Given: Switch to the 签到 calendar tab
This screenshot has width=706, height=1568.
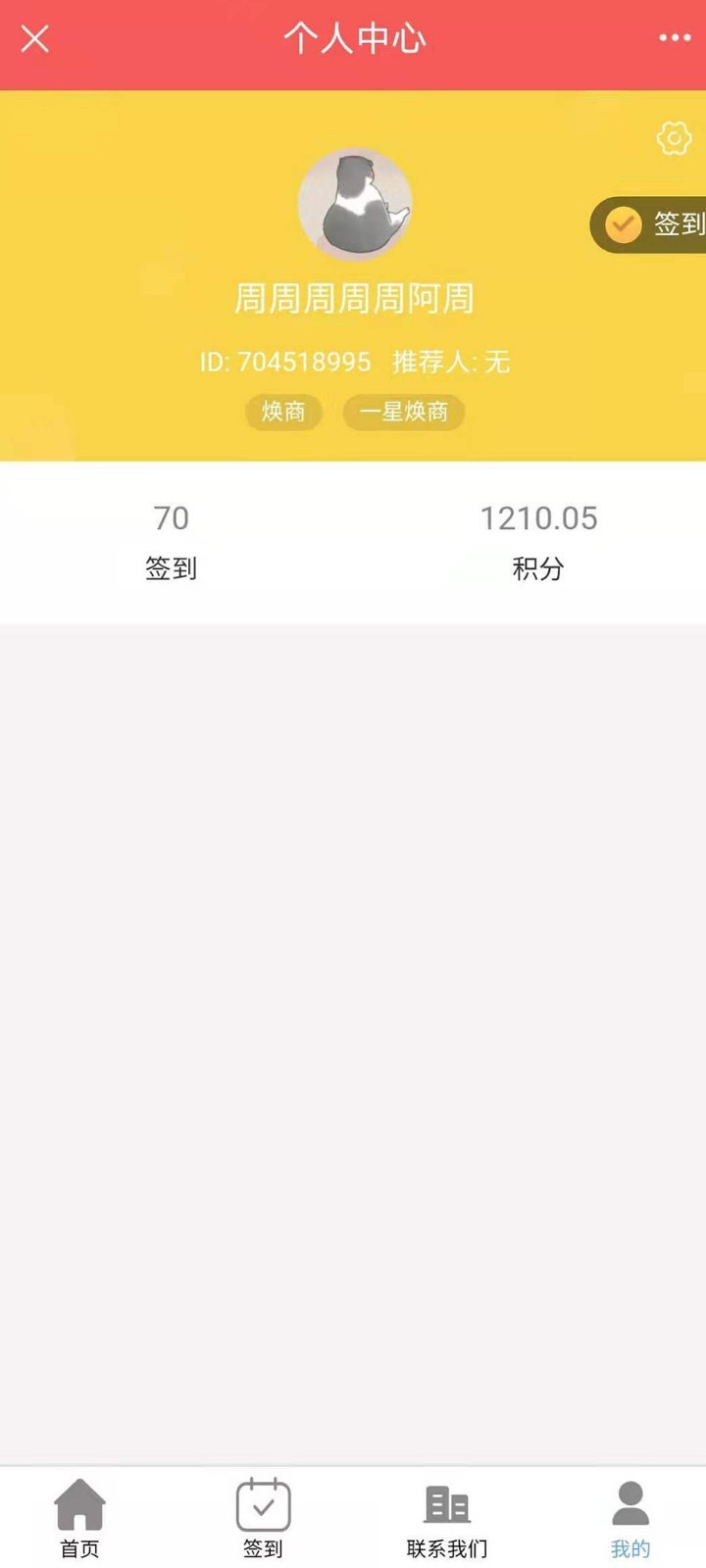Looking at the screenshot, I should coord(263,1517).
